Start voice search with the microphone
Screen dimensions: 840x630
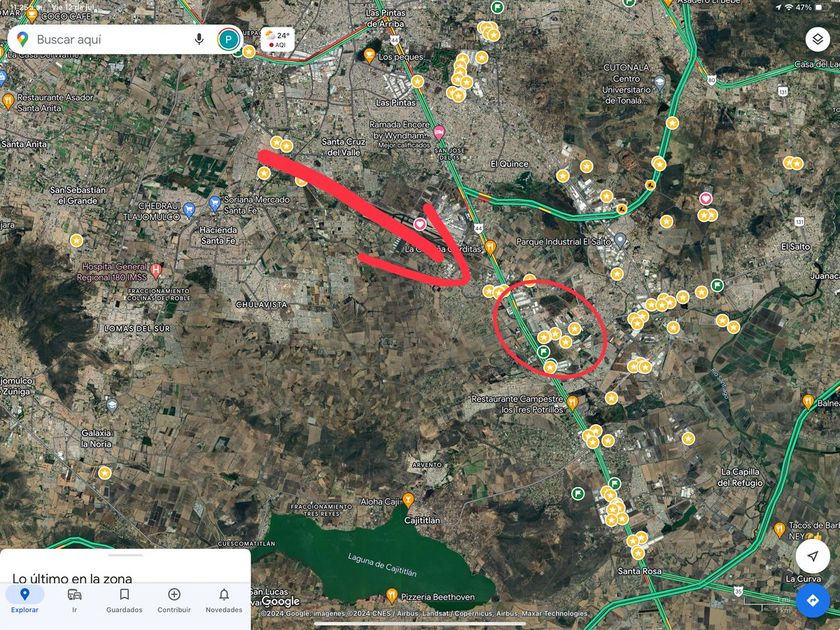coord(199,39)
